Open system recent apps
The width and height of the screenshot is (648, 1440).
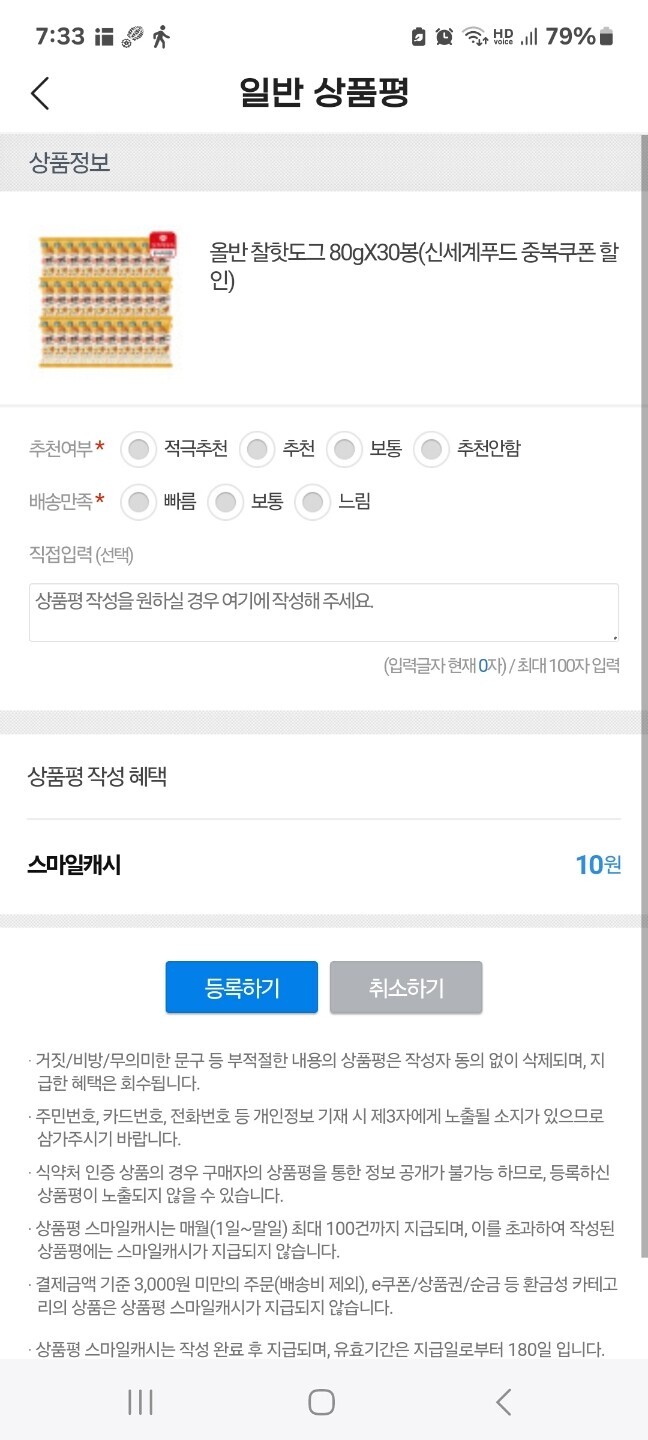(140, 1402)
